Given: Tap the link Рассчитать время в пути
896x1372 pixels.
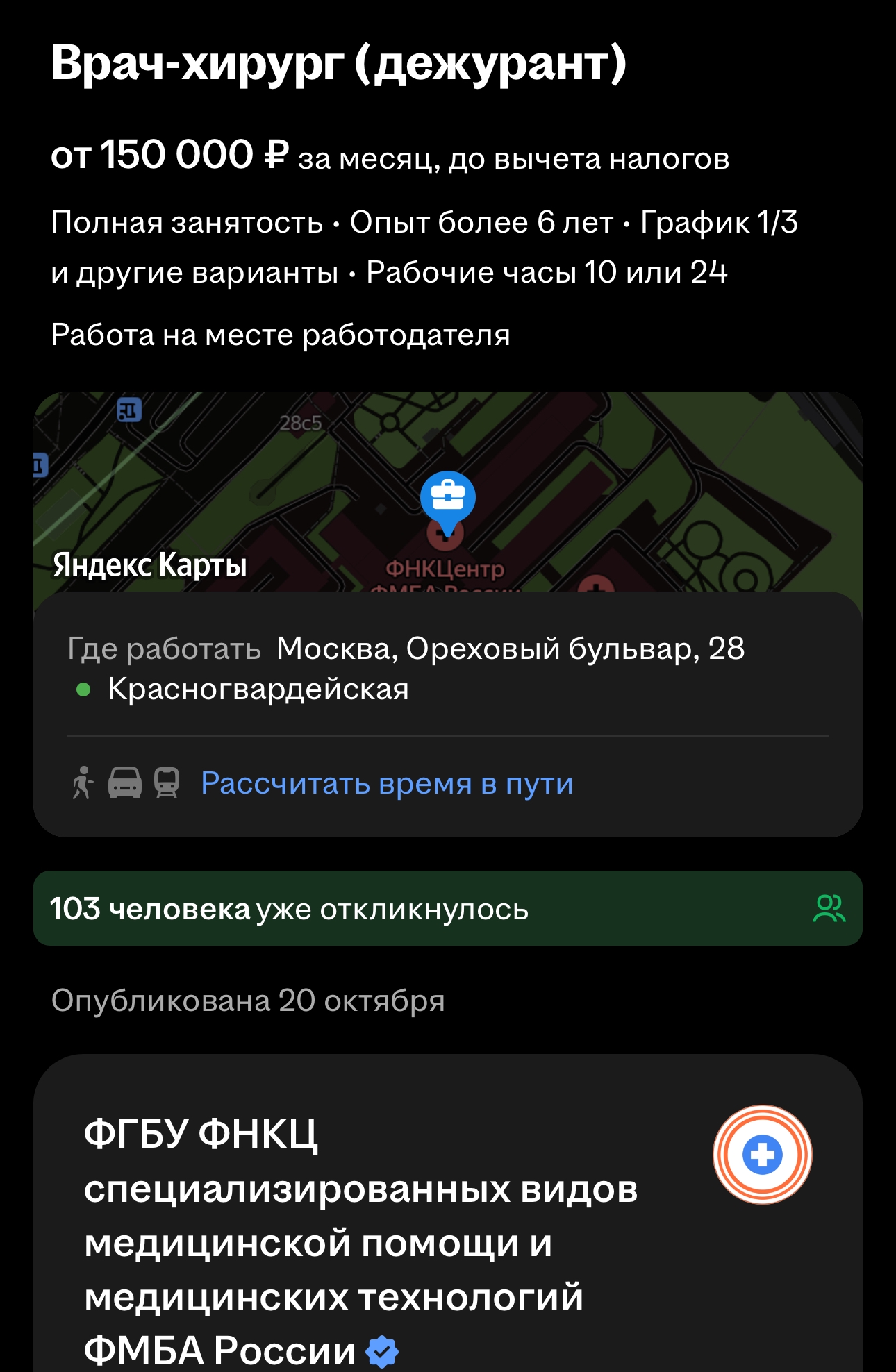Looking at the screenshot, I should (x=387, y=783).
